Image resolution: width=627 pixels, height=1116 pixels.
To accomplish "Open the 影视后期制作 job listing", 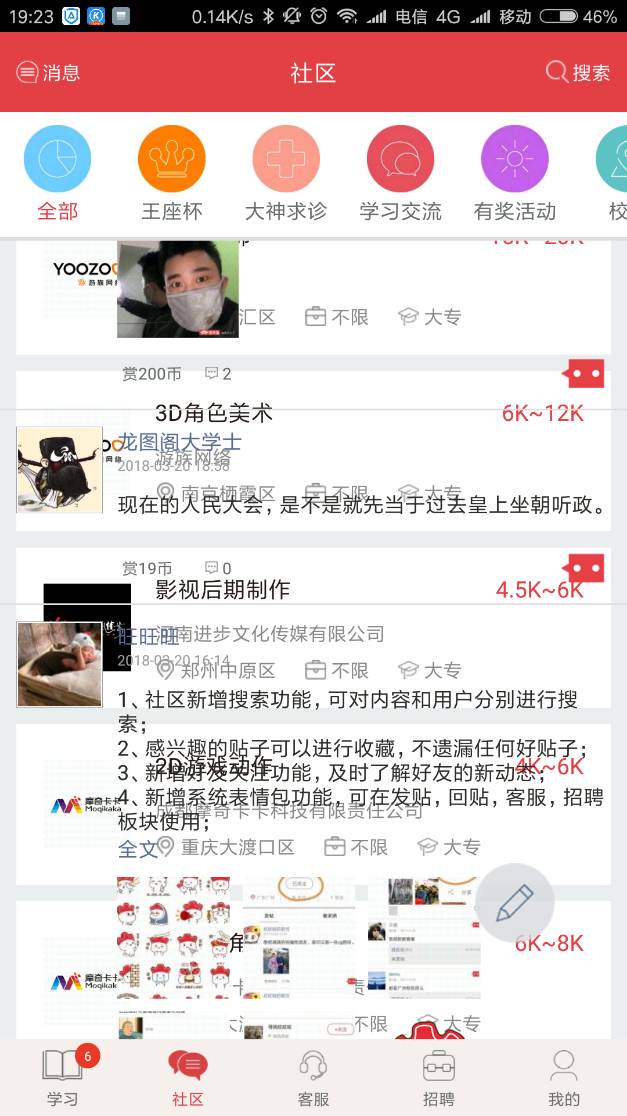I will (222, 589).
